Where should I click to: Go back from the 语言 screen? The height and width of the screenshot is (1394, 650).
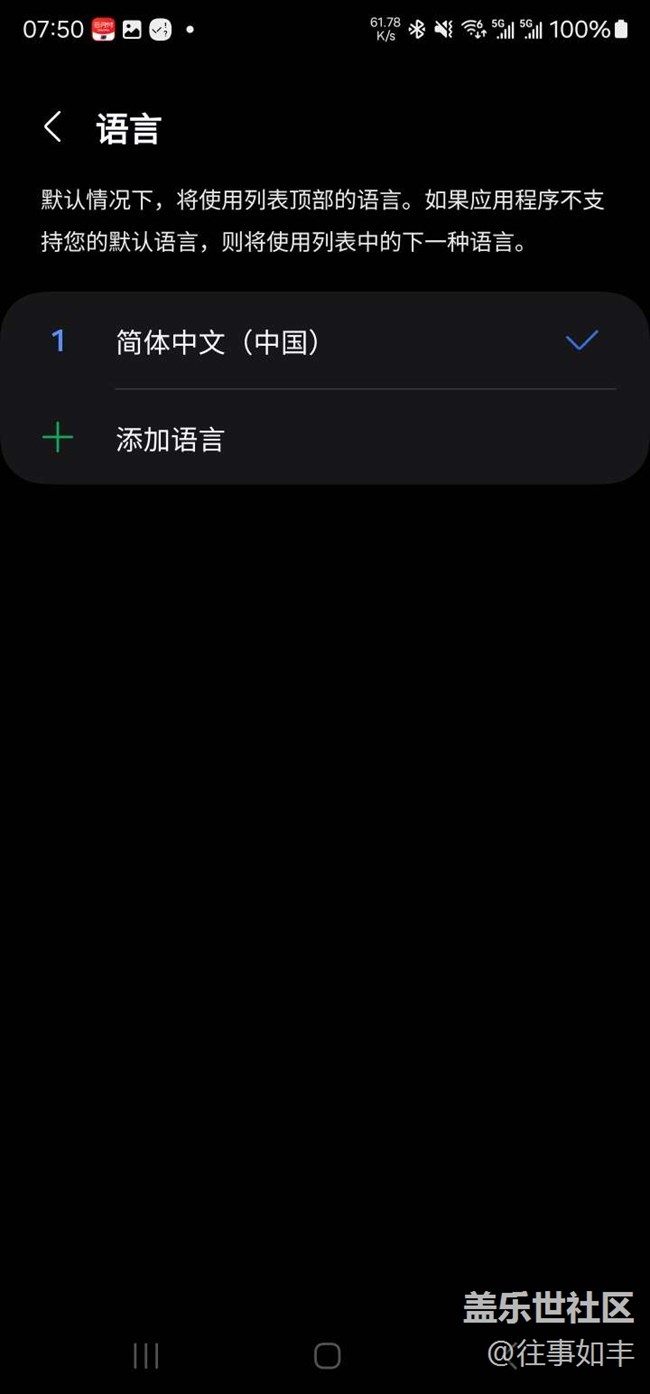pyautogui.click(x=53, y=127)
